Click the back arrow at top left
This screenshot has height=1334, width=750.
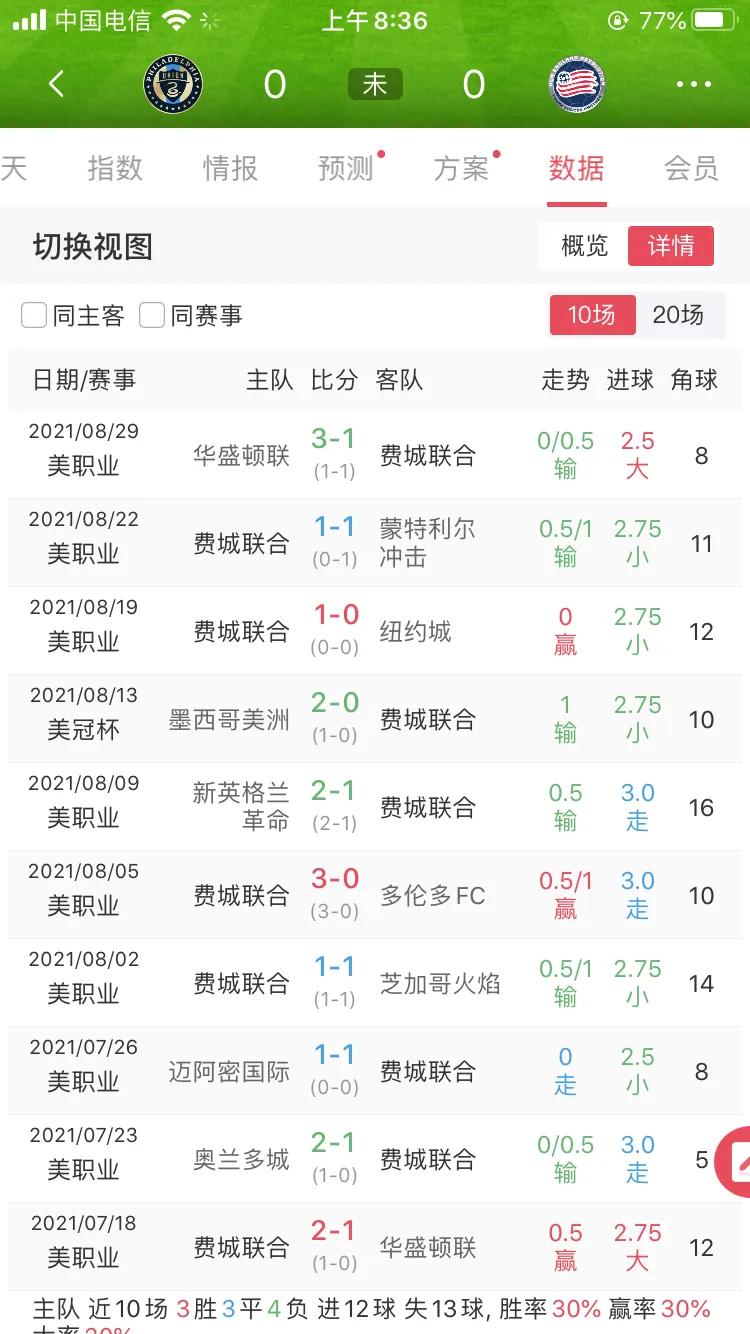57,84
